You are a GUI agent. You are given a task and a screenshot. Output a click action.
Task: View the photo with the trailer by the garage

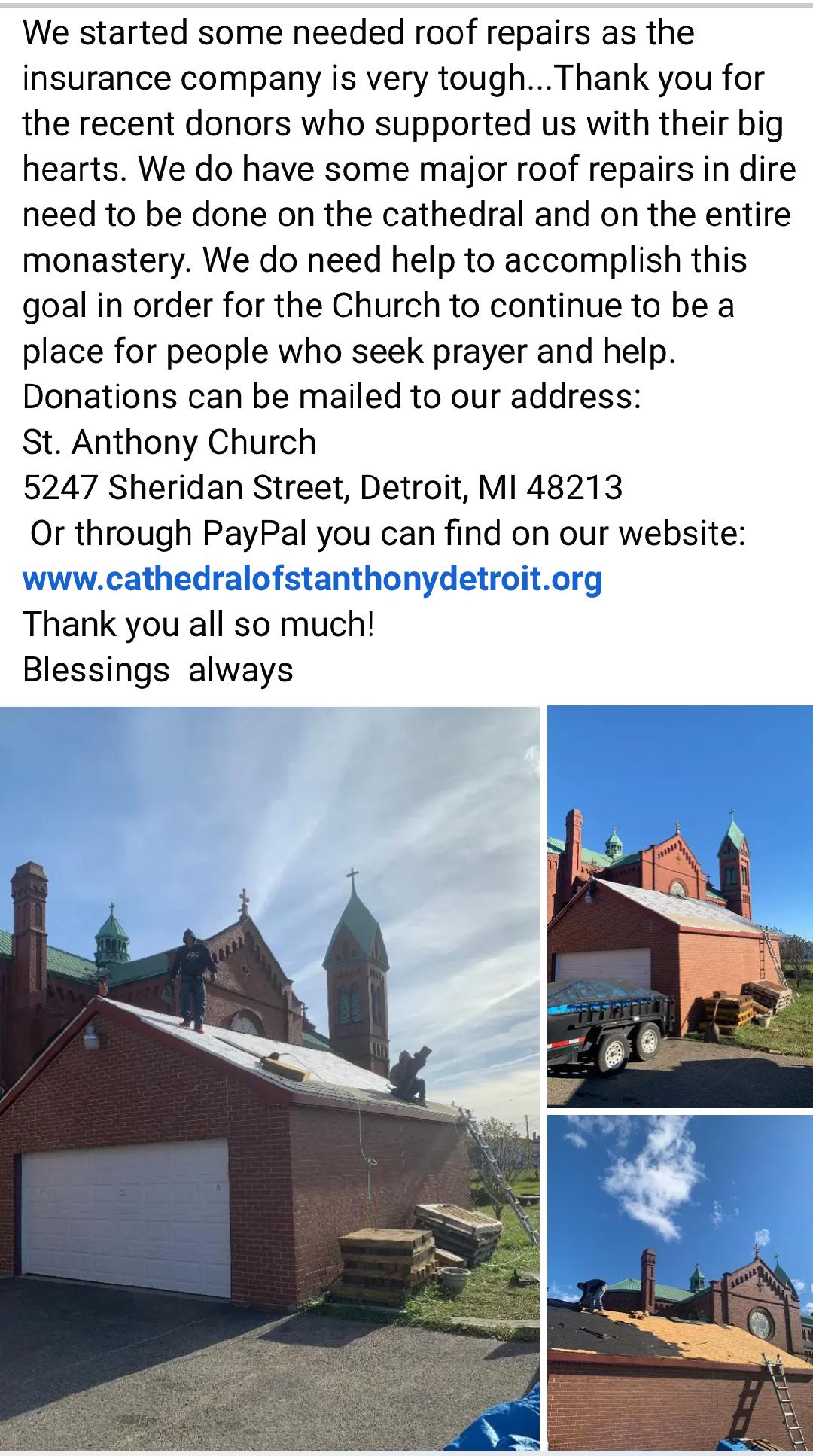(680, 907)
